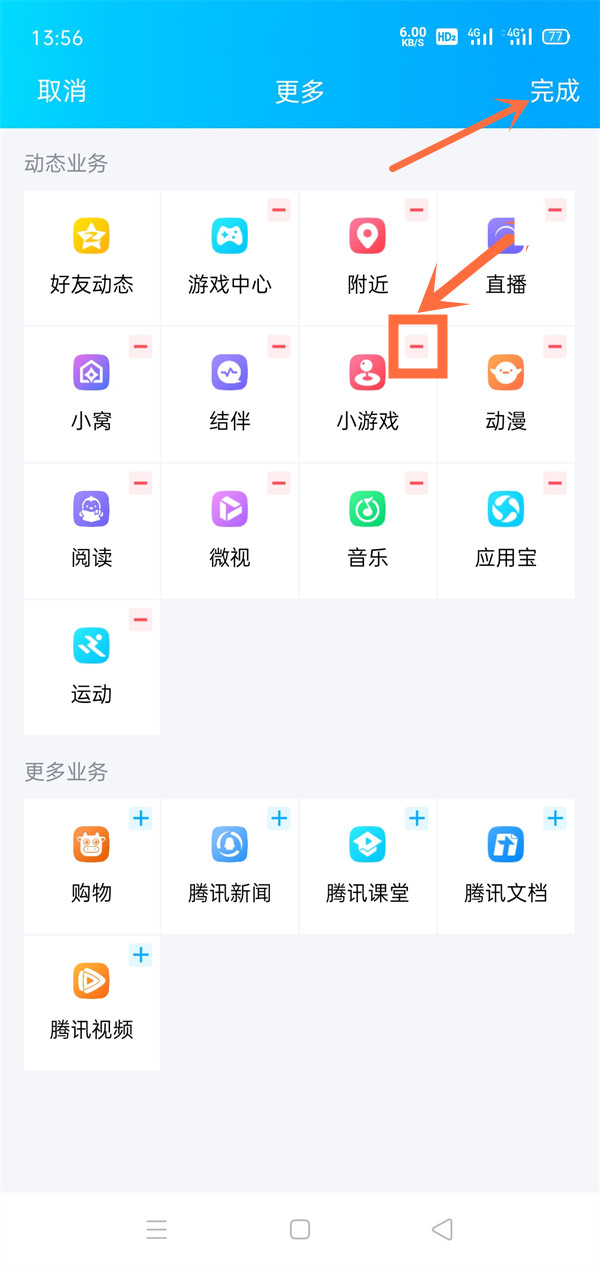This screenshot has height=1266, width=600.
Task: Remove 小游戏 with its minus icon
Action: (417, 347)
